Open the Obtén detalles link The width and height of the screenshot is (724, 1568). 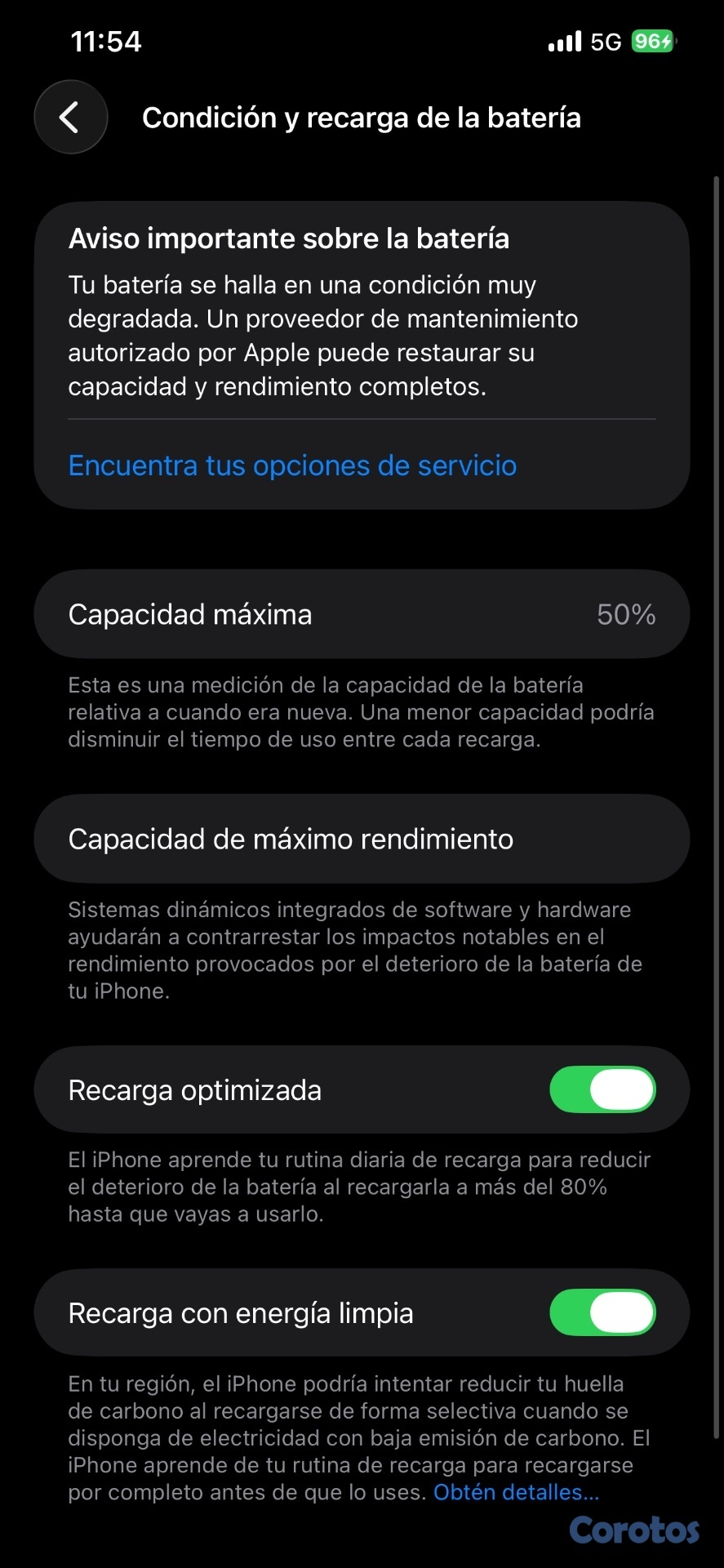(516, 1492)
